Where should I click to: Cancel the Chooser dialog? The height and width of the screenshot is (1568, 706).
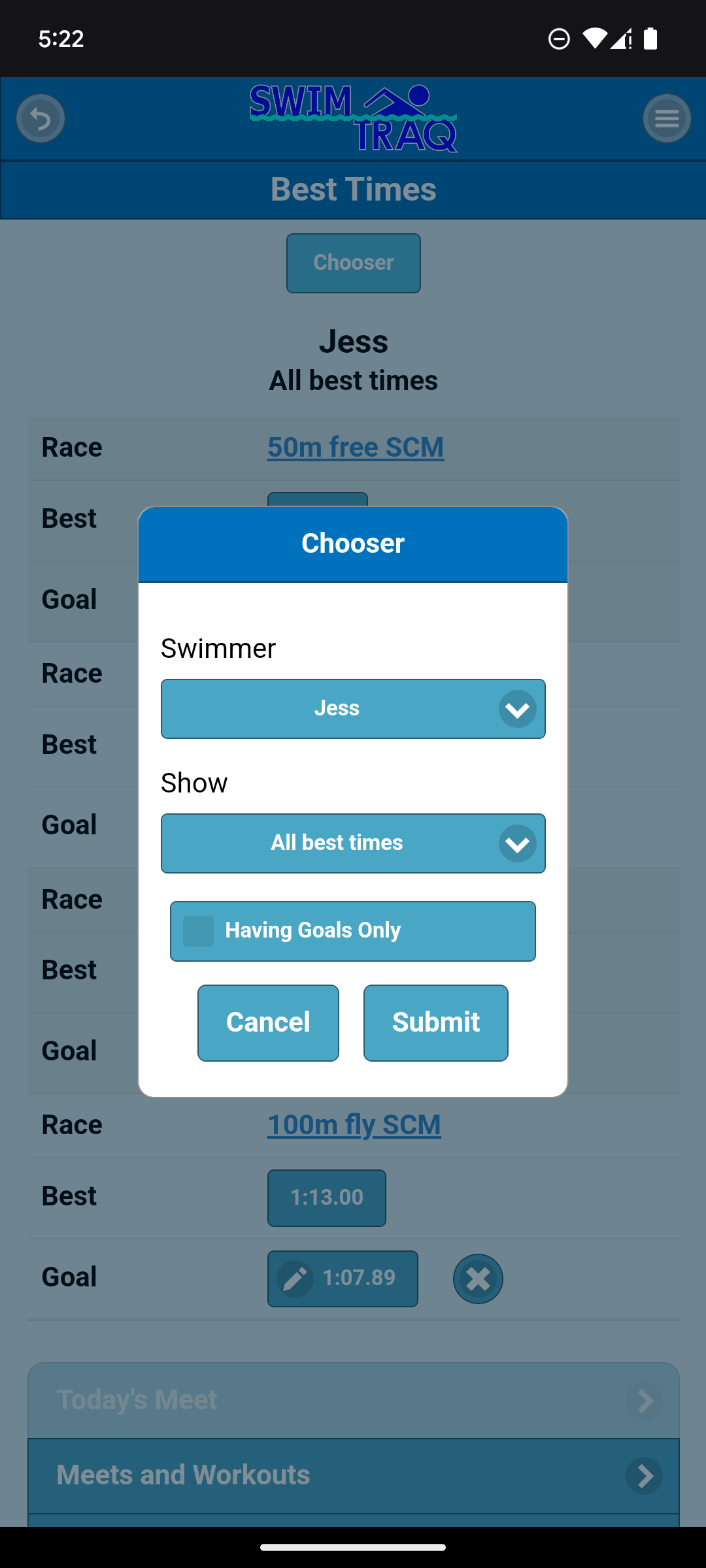click(268, 1022)
